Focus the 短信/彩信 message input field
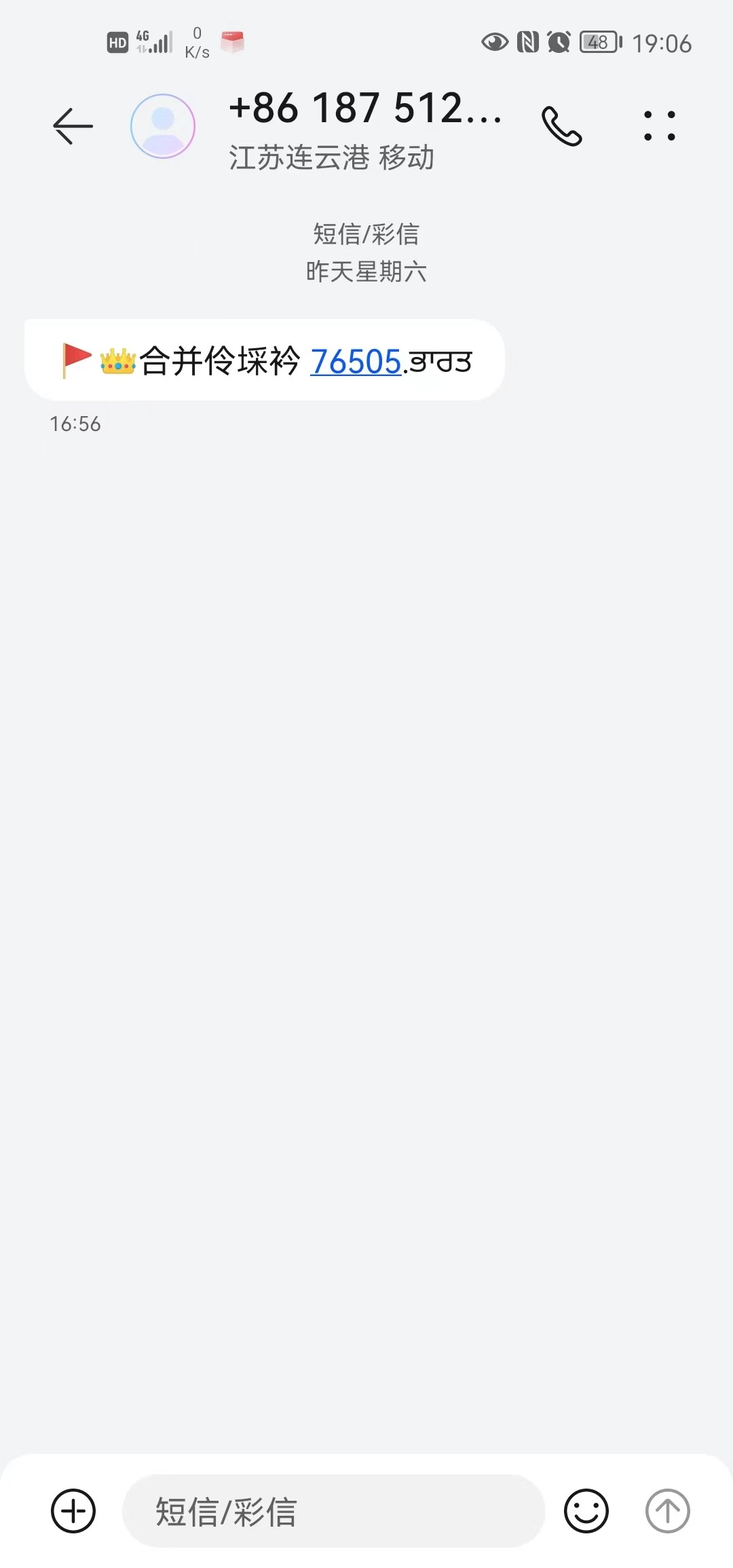 coord(333,1511)
